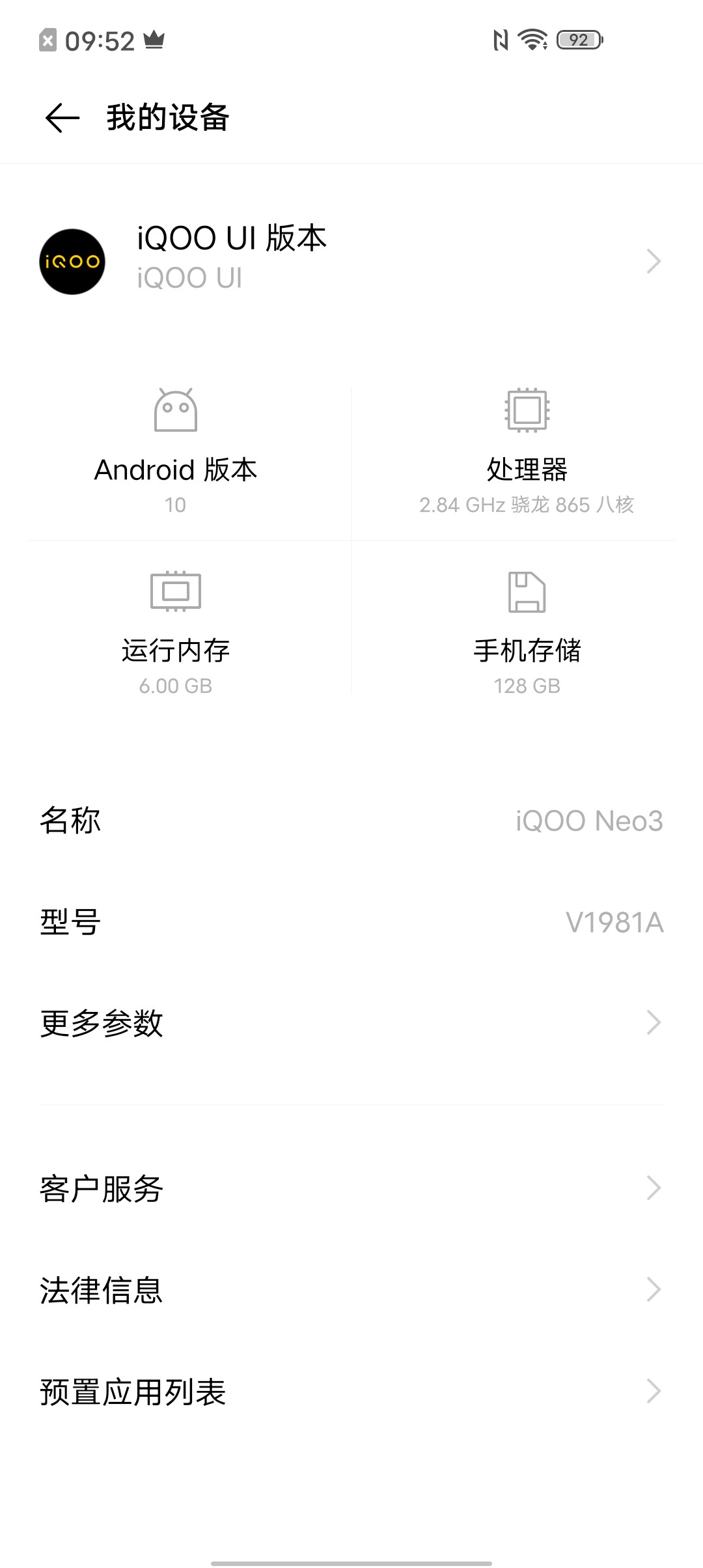Tap the battery indicator showing 92
The image size is (703, 1568).
(x=579, y=40)
